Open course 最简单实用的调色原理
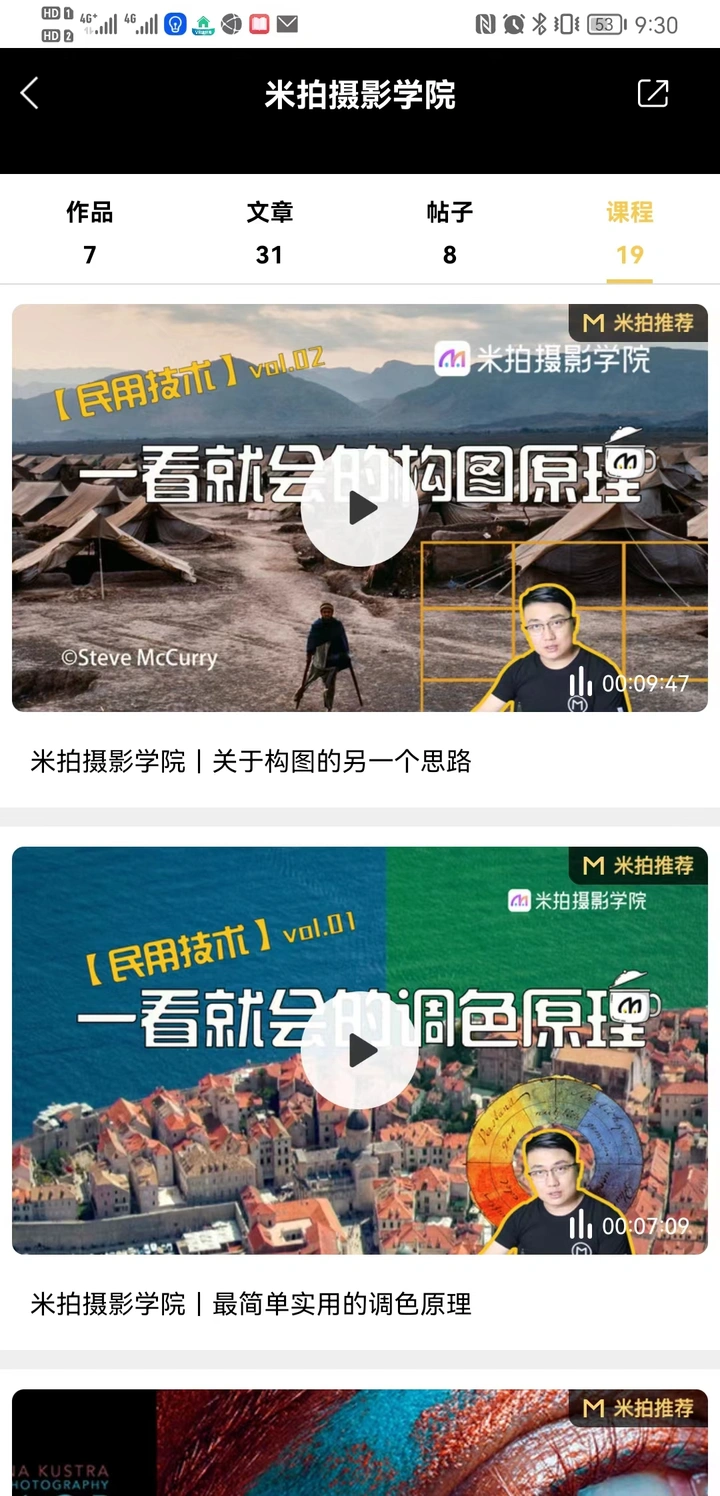The image size is (720, 1496). [251, 1304]
